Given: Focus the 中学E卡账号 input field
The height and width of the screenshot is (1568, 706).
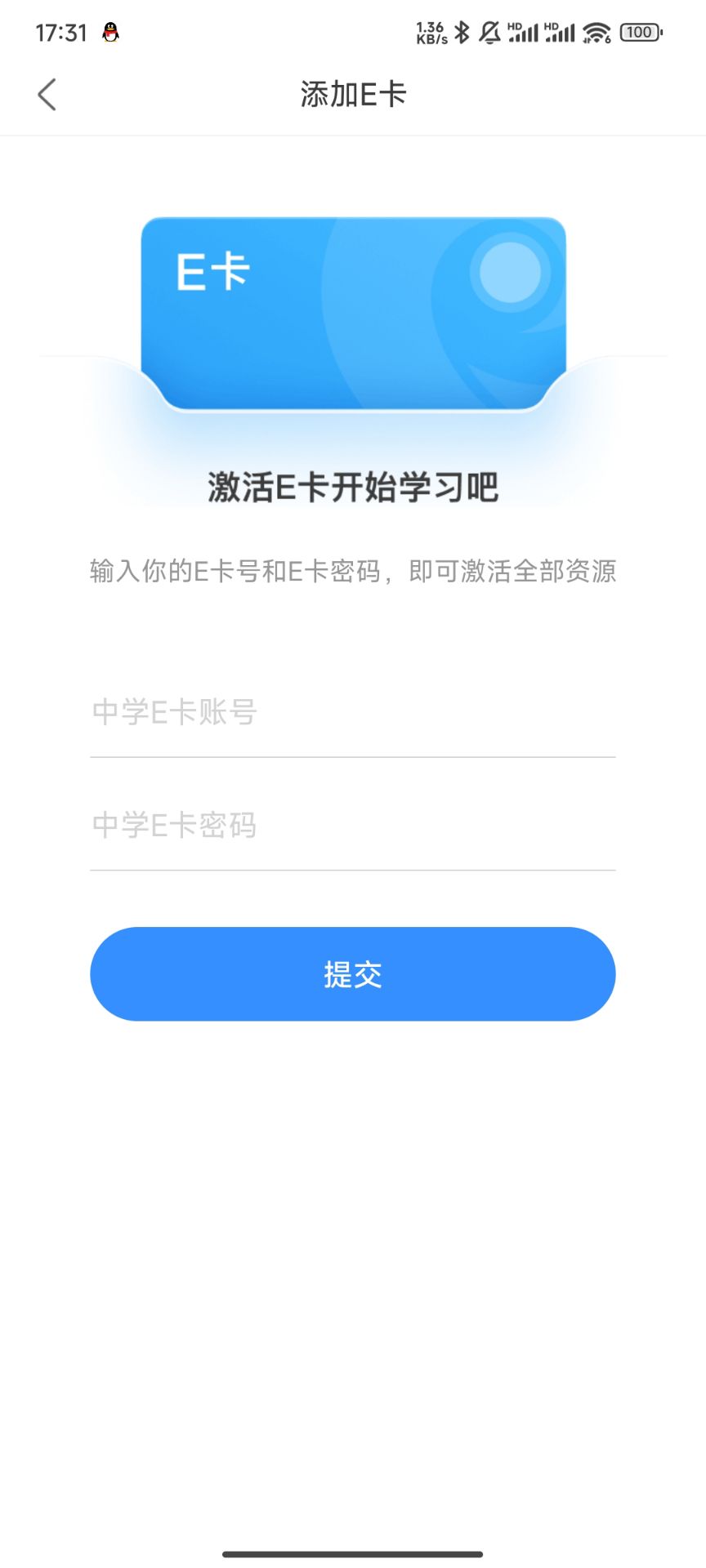Looking at the screenshot, I should coord(351,712).
